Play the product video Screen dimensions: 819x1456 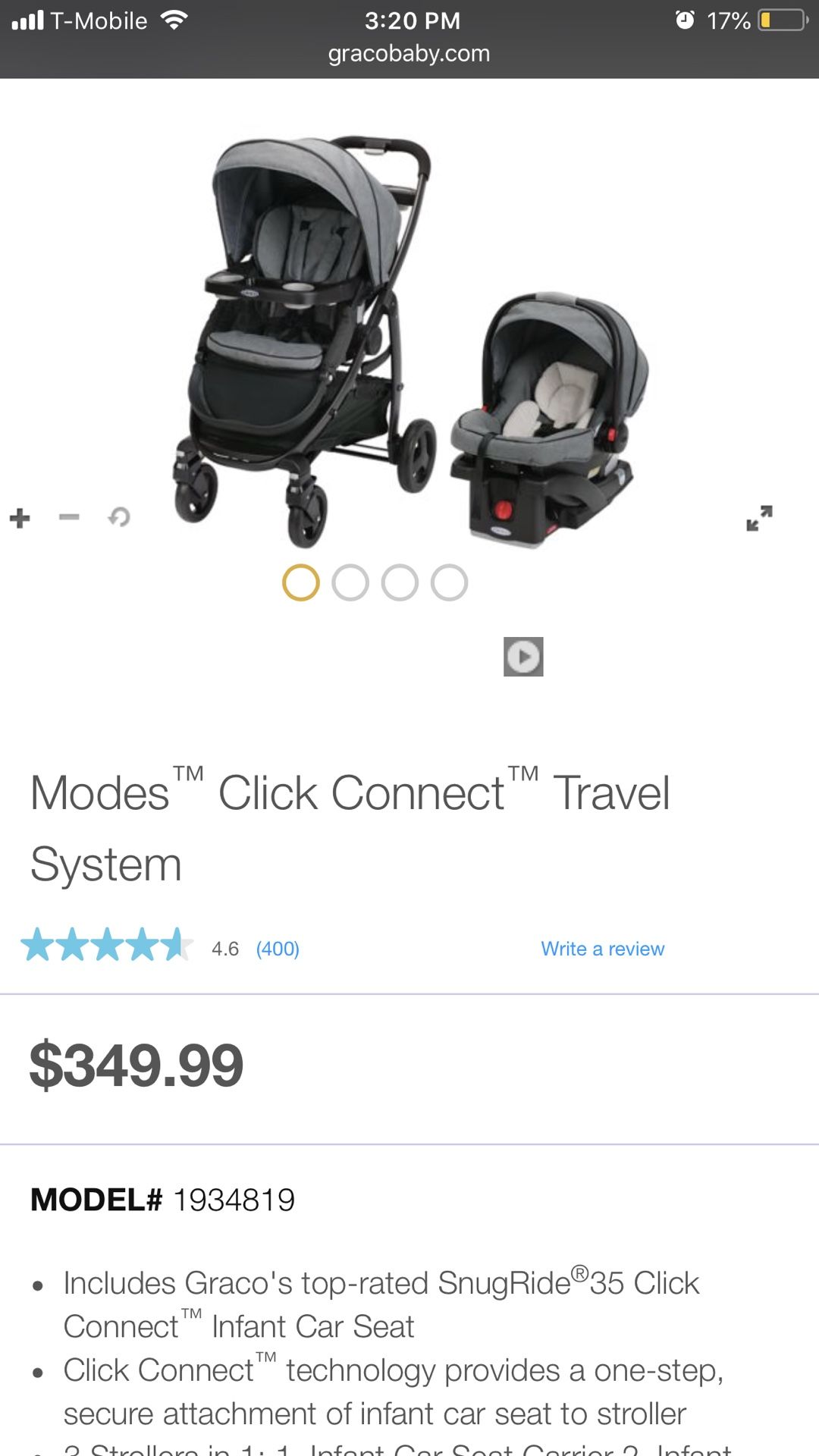523,657
